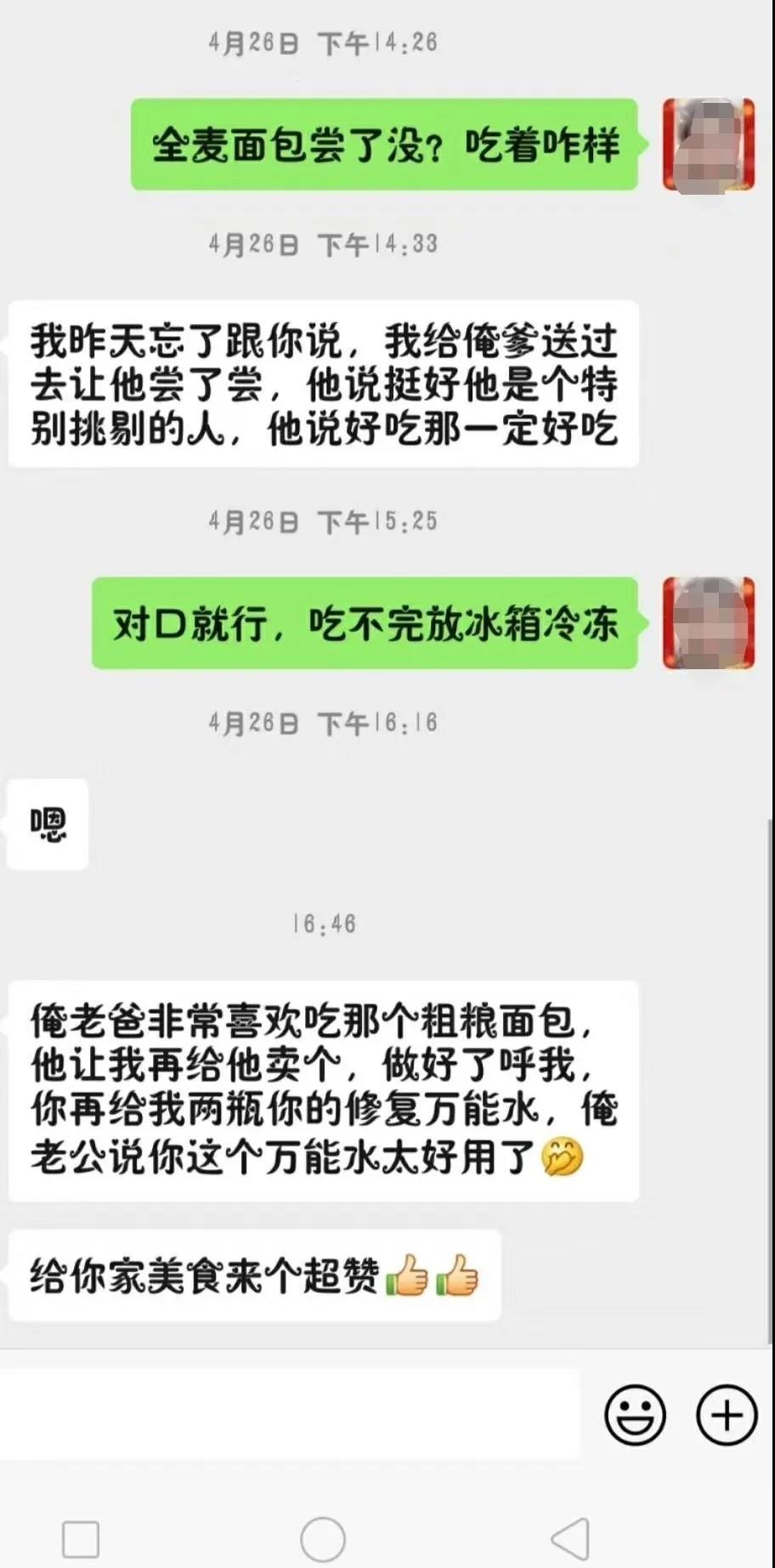The height and width of the screenshot is (1568, 775).
Task: Return to home via system home button
Action: (323, 1538)
